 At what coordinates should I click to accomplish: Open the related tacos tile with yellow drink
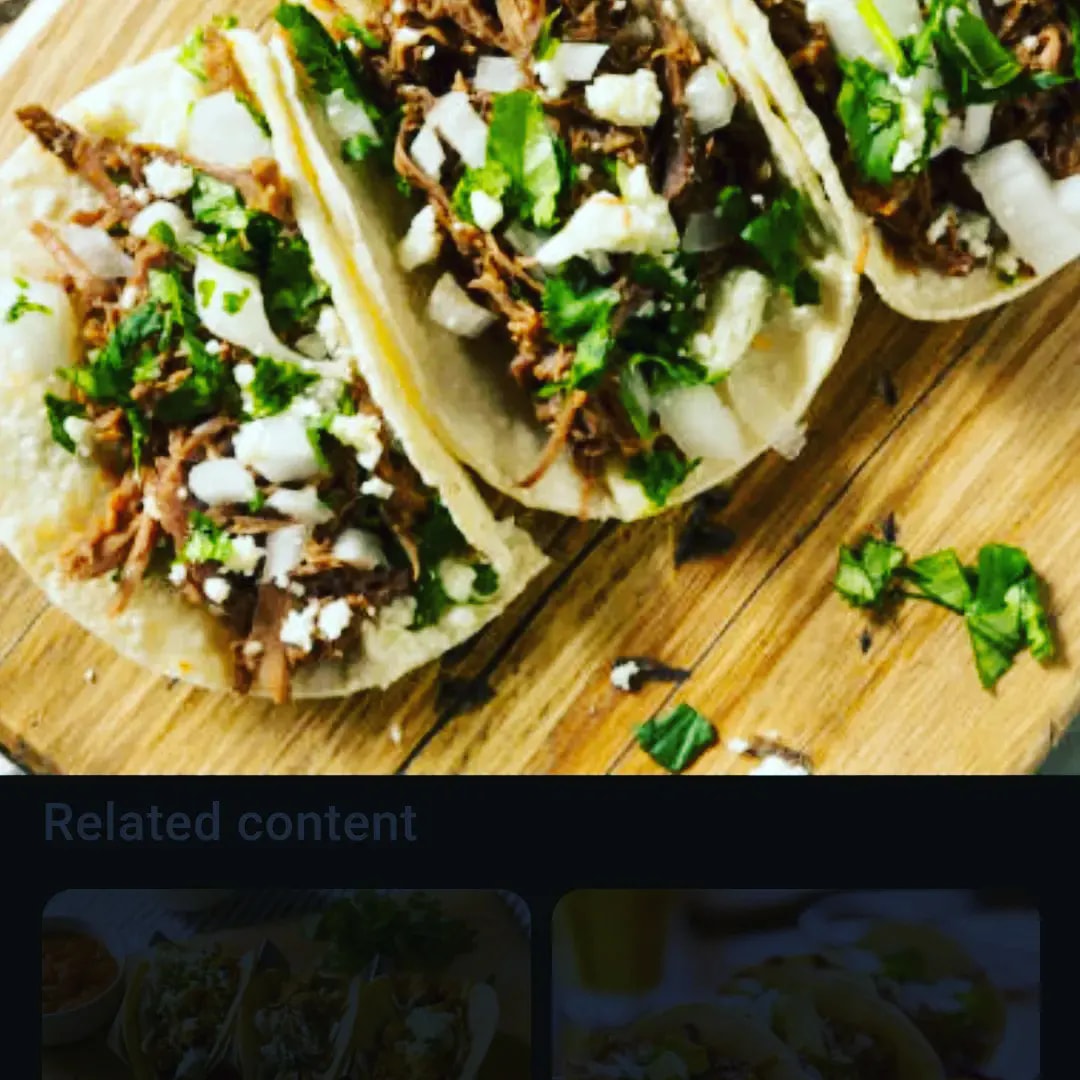[x=796, y=984]
